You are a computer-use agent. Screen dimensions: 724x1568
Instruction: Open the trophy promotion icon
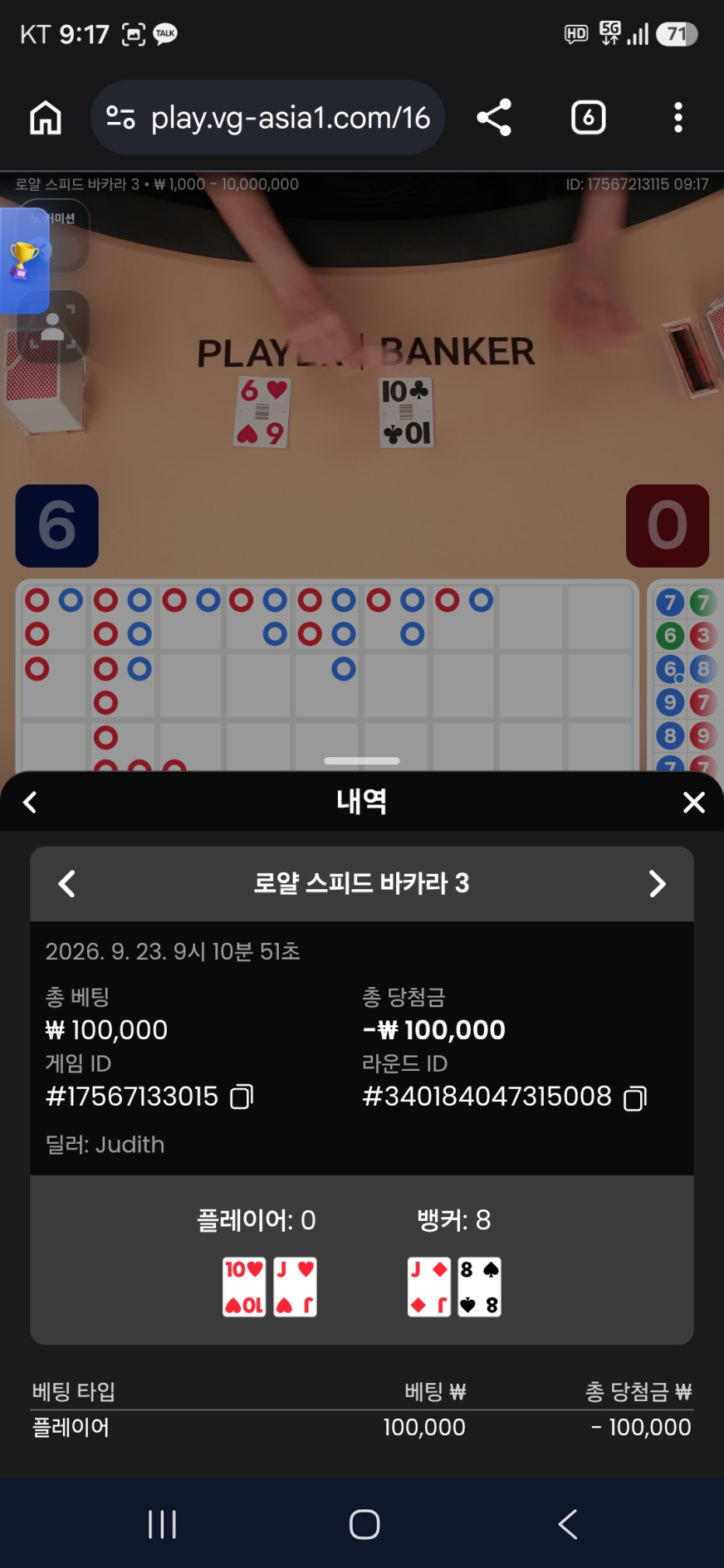click(x=23, y=261)
